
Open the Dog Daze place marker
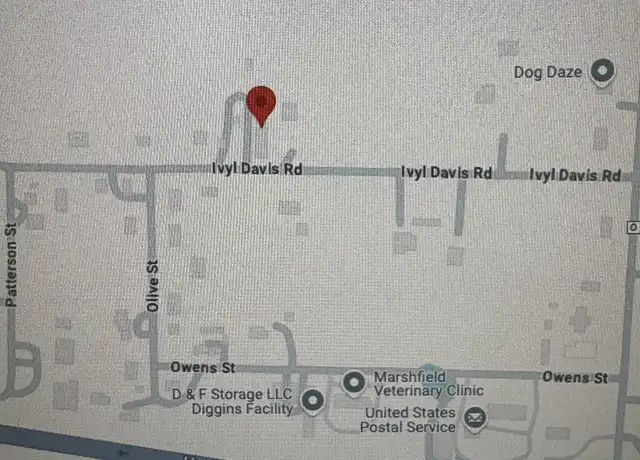601,72
